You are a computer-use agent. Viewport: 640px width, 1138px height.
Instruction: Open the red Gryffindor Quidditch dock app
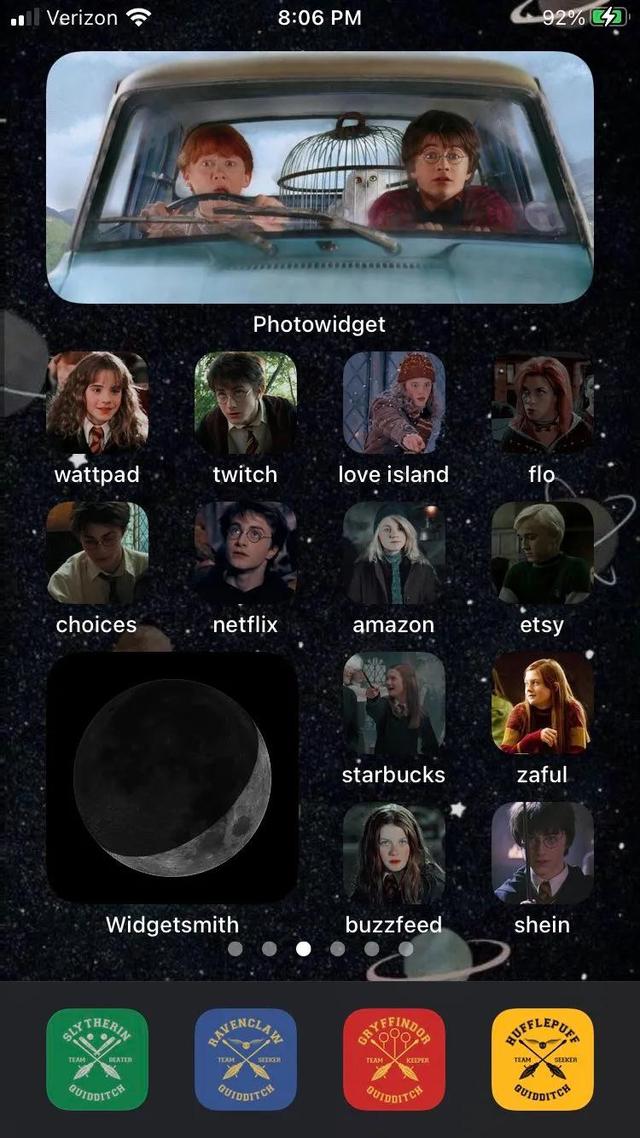pos(393,1059)
